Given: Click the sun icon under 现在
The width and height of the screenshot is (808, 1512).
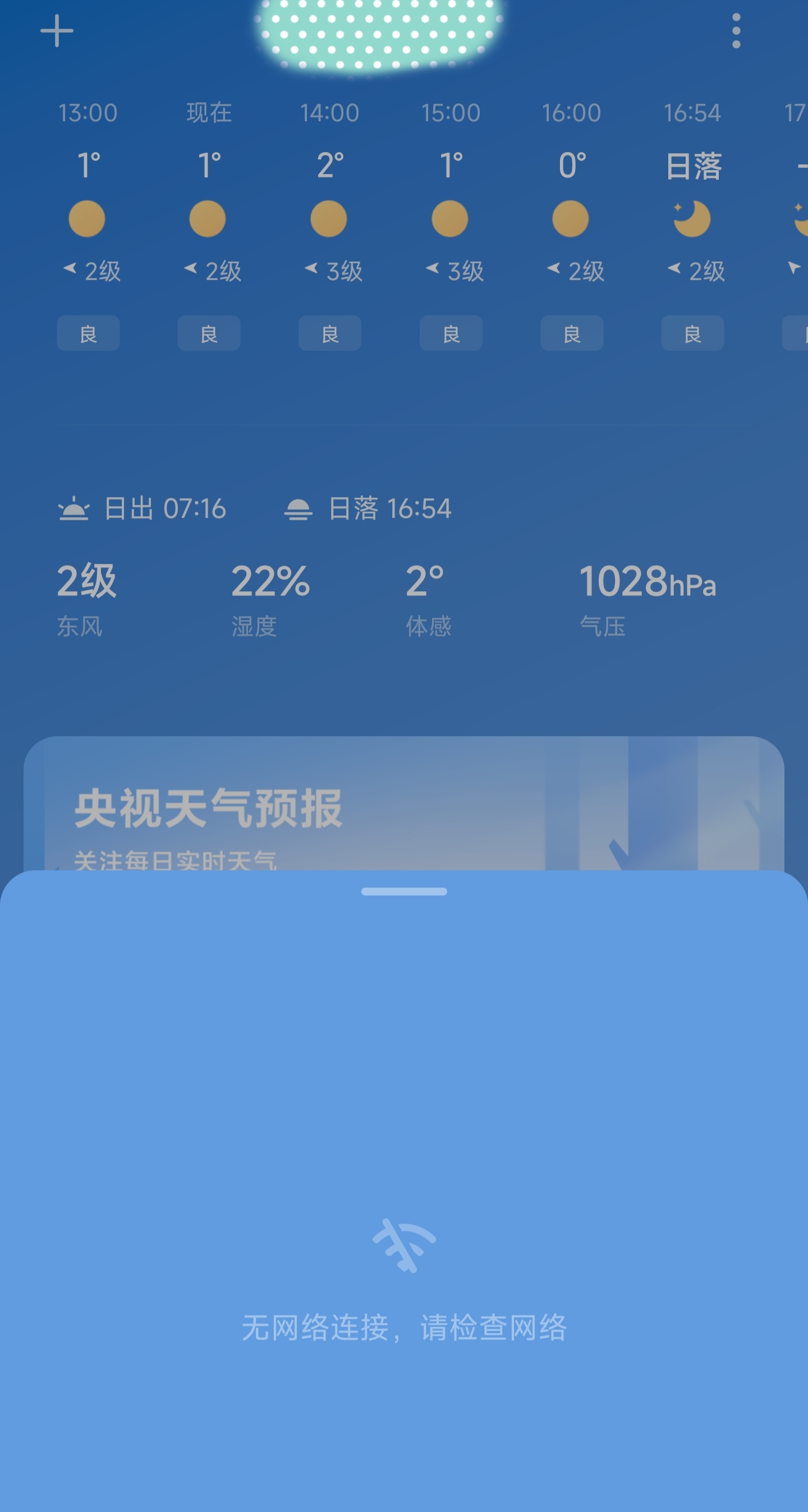Looking at the screenshot, I should pos(208,218).
